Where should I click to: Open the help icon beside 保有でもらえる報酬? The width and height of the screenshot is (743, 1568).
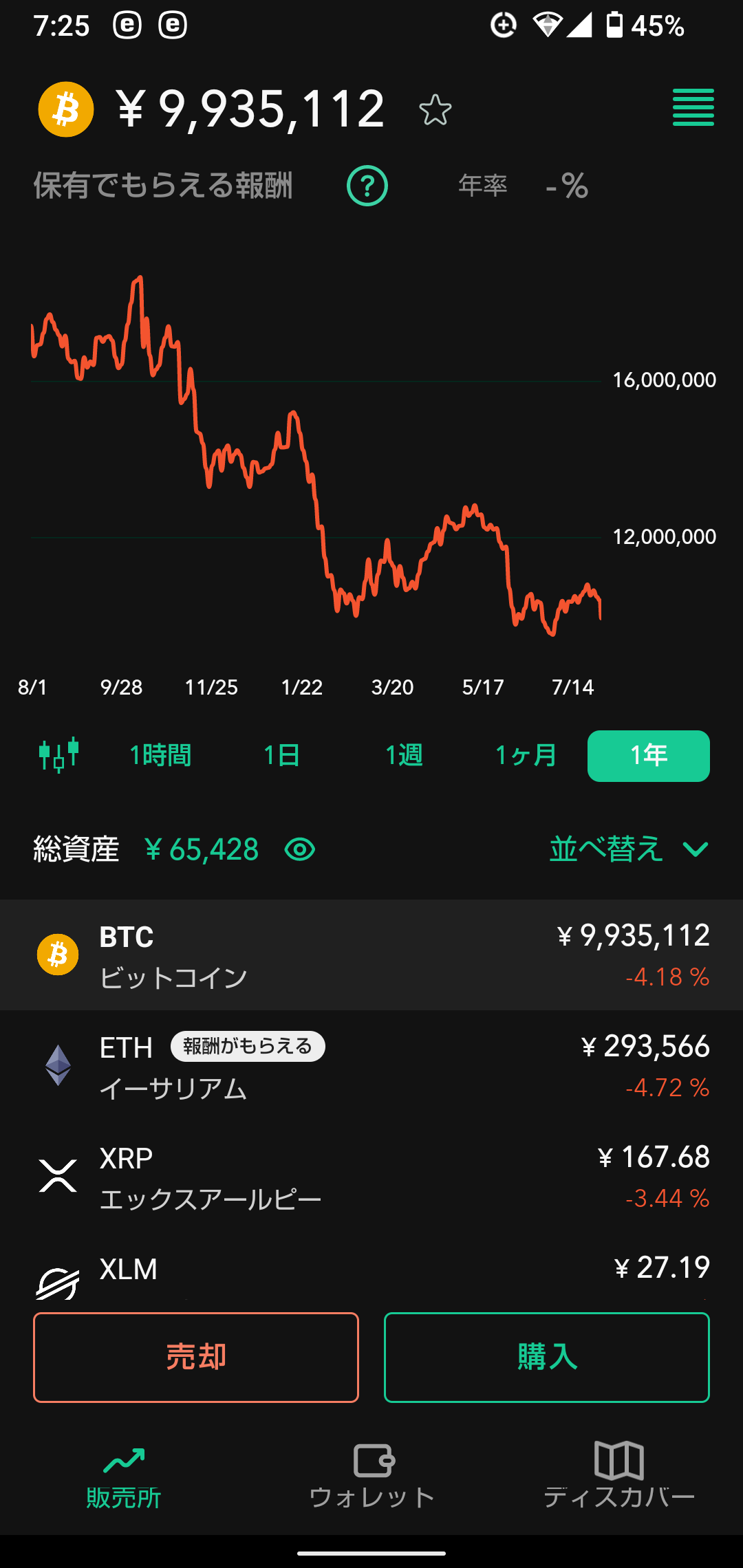tap(367, 186)
